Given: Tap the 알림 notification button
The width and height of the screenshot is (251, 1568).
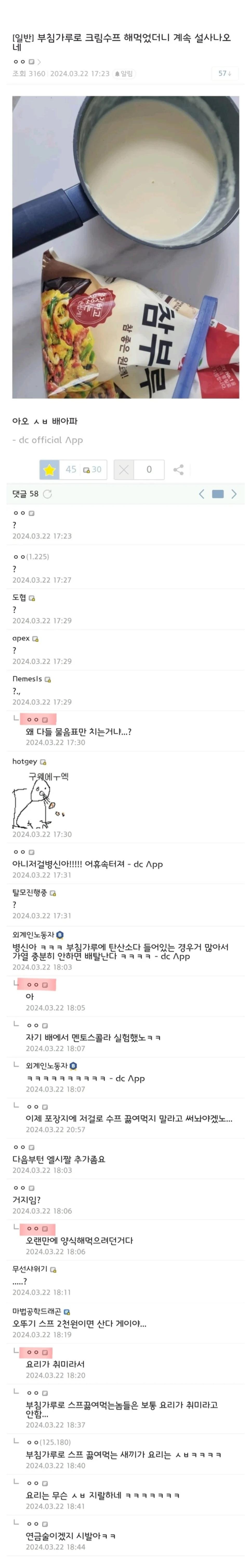Looking at the screenshot, I should point(124,74).
